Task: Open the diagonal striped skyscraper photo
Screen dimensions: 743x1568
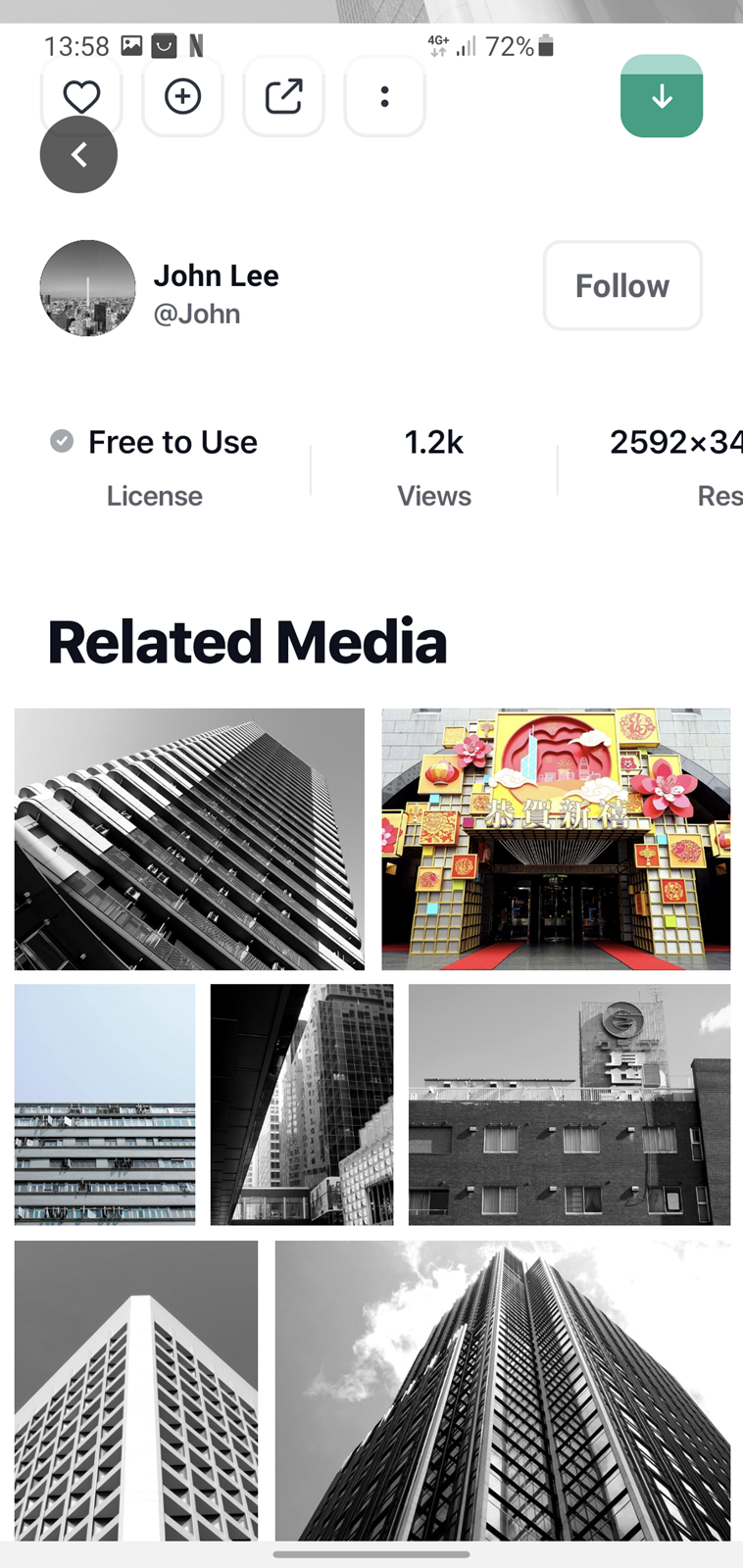Action: point(189,839)
